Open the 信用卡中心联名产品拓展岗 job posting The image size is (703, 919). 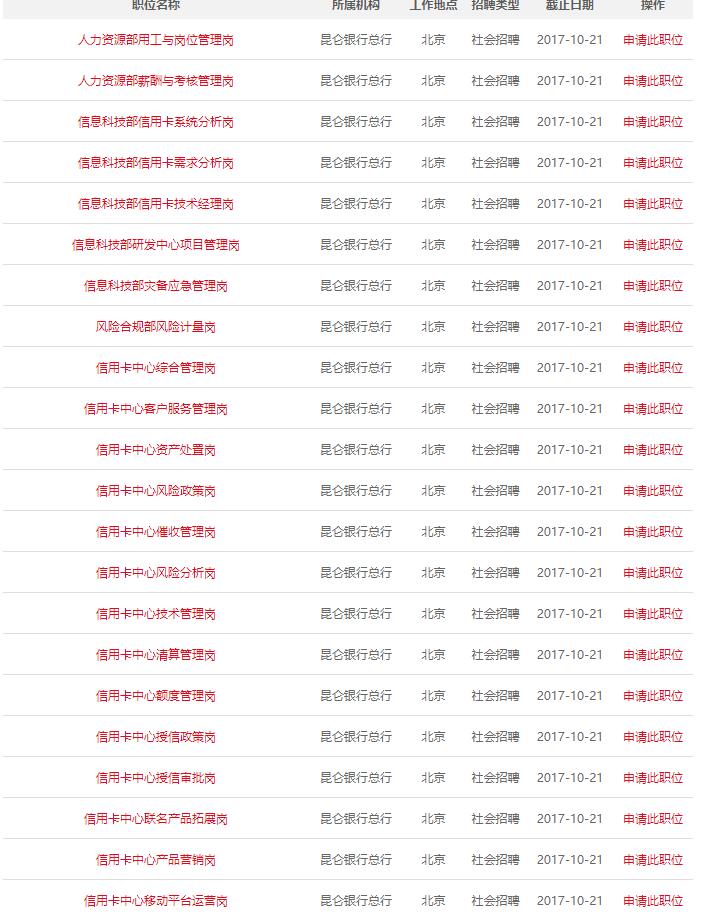point(155,819)
